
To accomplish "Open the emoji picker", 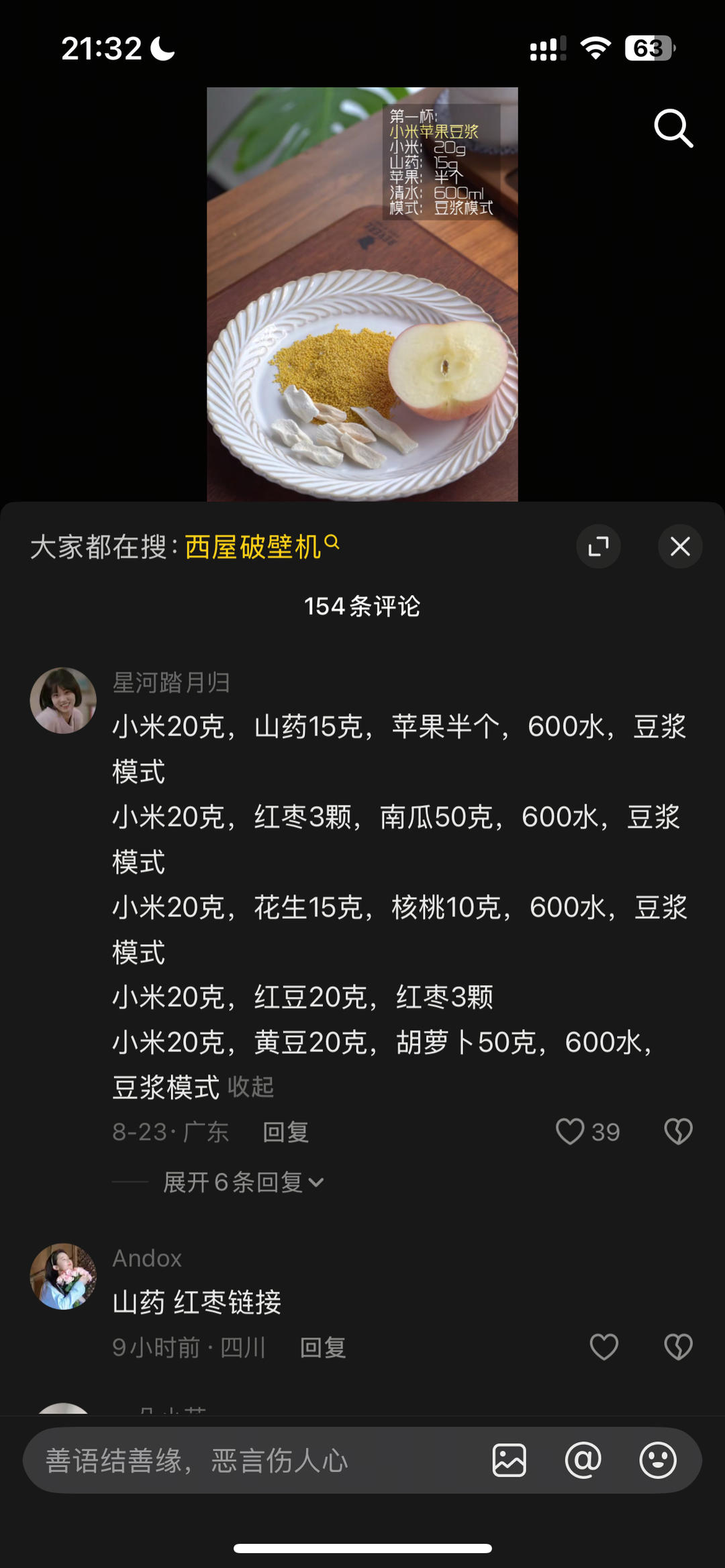I will click(x=657, y=1461).
